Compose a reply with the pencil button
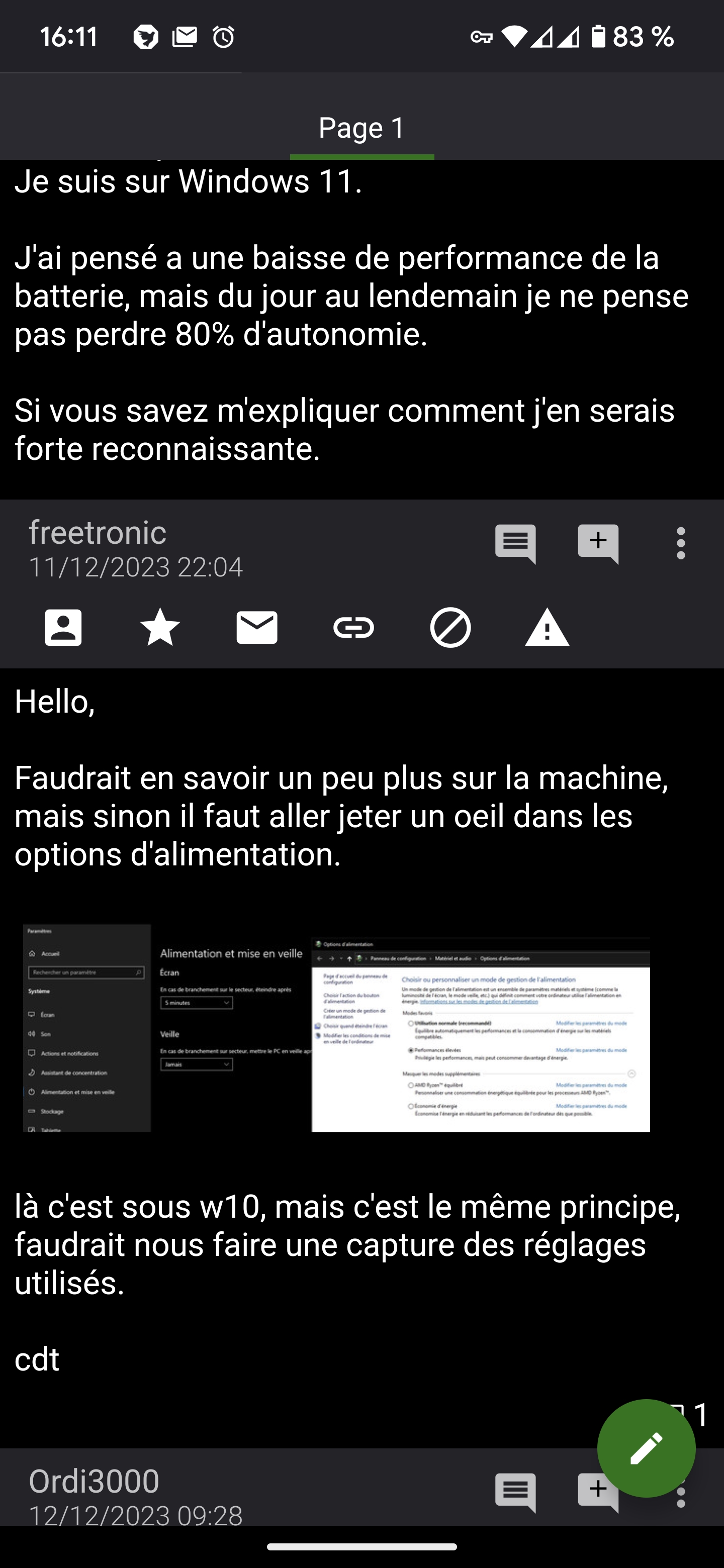Screen dimensions: 724x1568 tap(646, 1448)
